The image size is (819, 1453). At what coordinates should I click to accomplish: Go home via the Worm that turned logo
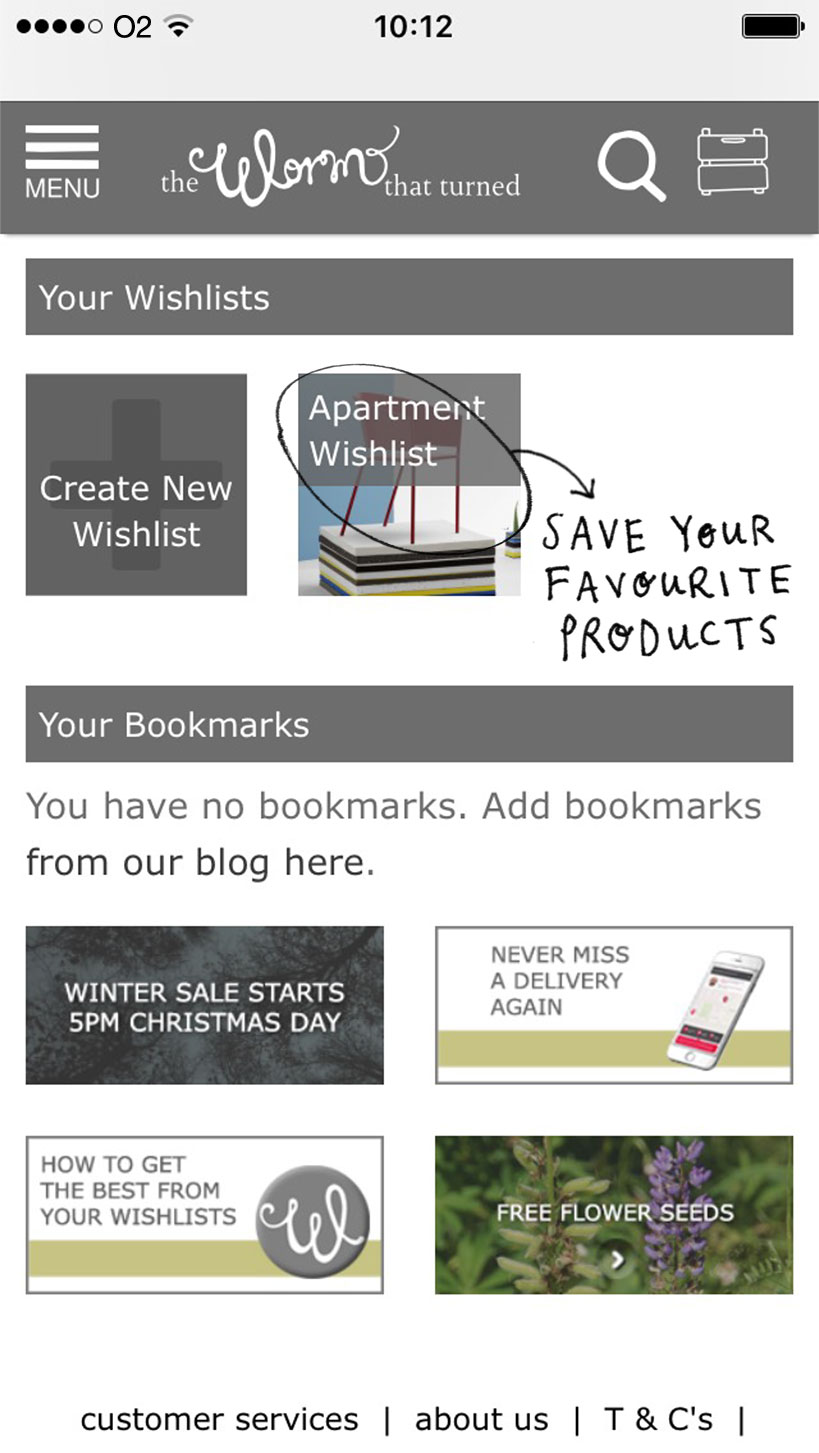[x=340, y=167]
